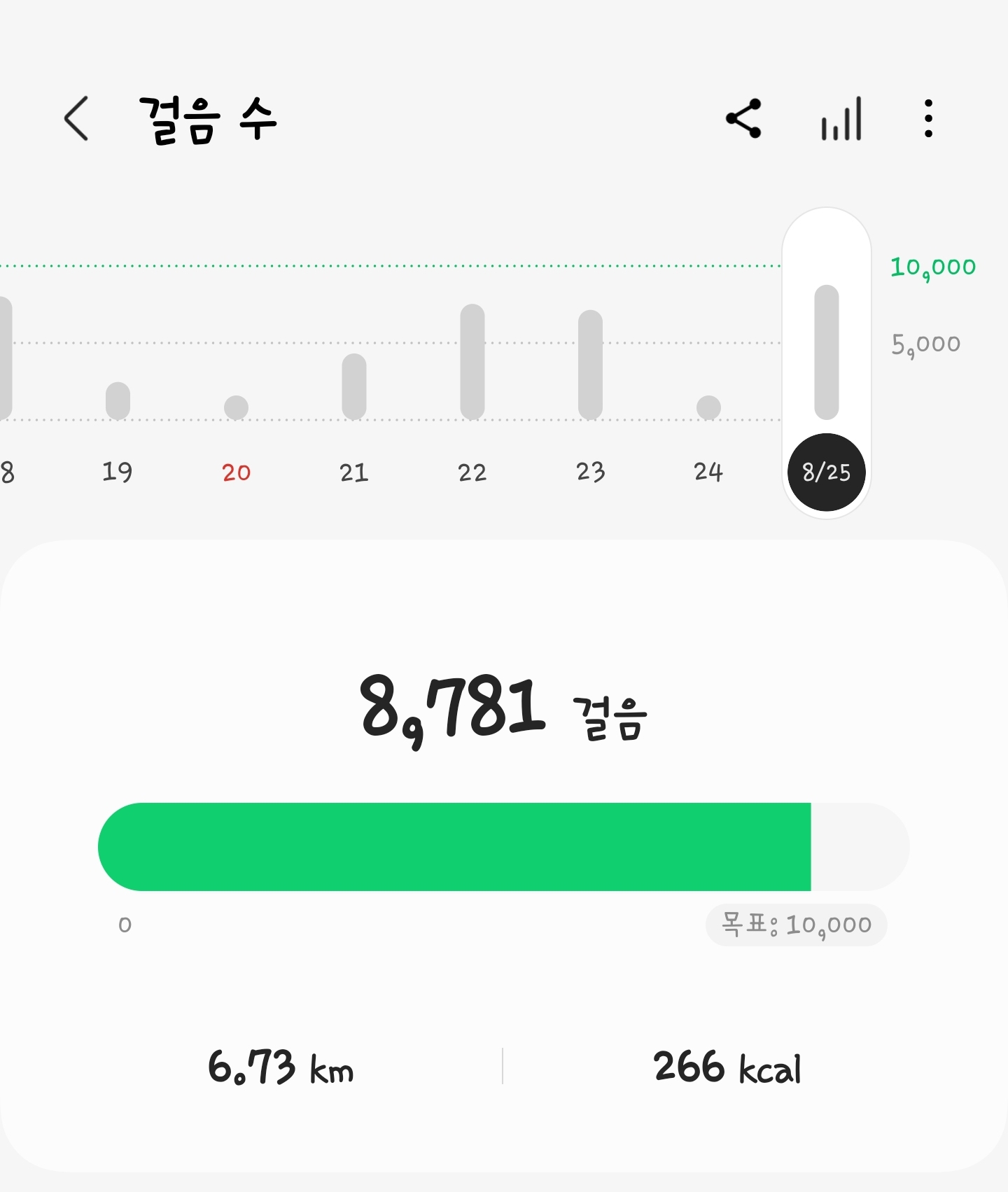The height and width of the screenshot is (1192, 1008).
Task: Go back from the 걸음 수 screen
Action: click(76, 118)
